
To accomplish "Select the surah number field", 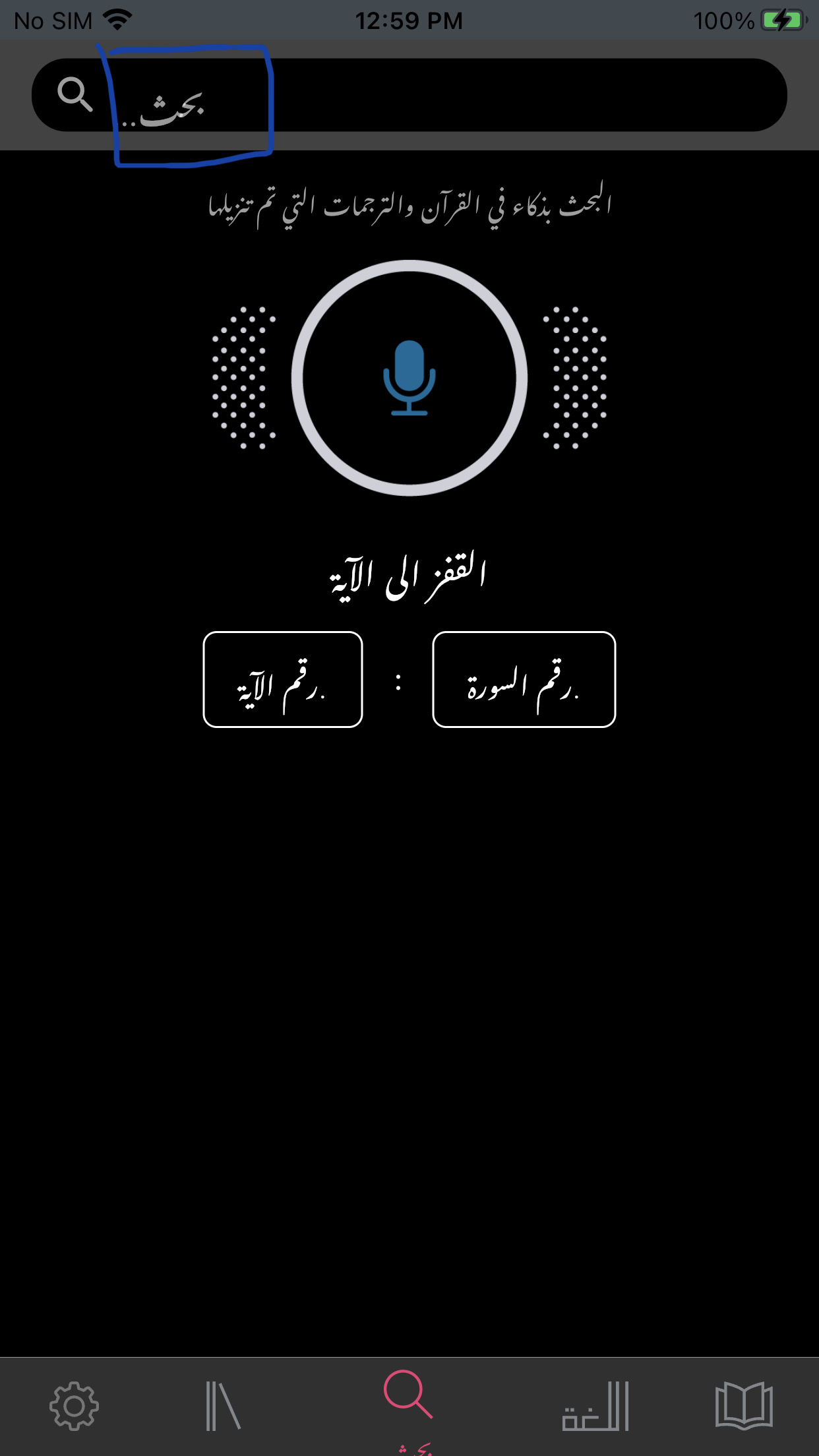I will coord(524,680).
